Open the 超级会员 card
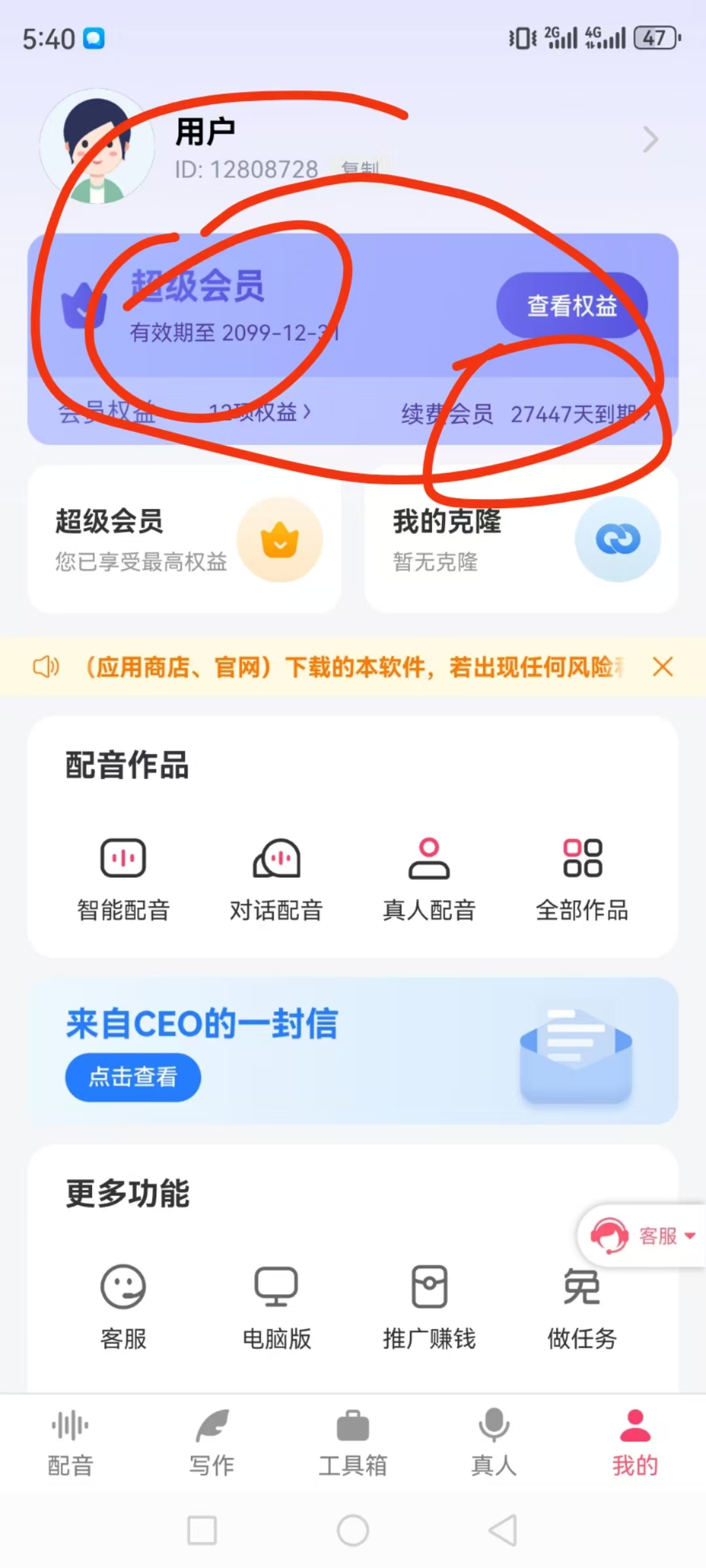The image size is (706, 1568). pyautogui.click(x=184, y=539)
